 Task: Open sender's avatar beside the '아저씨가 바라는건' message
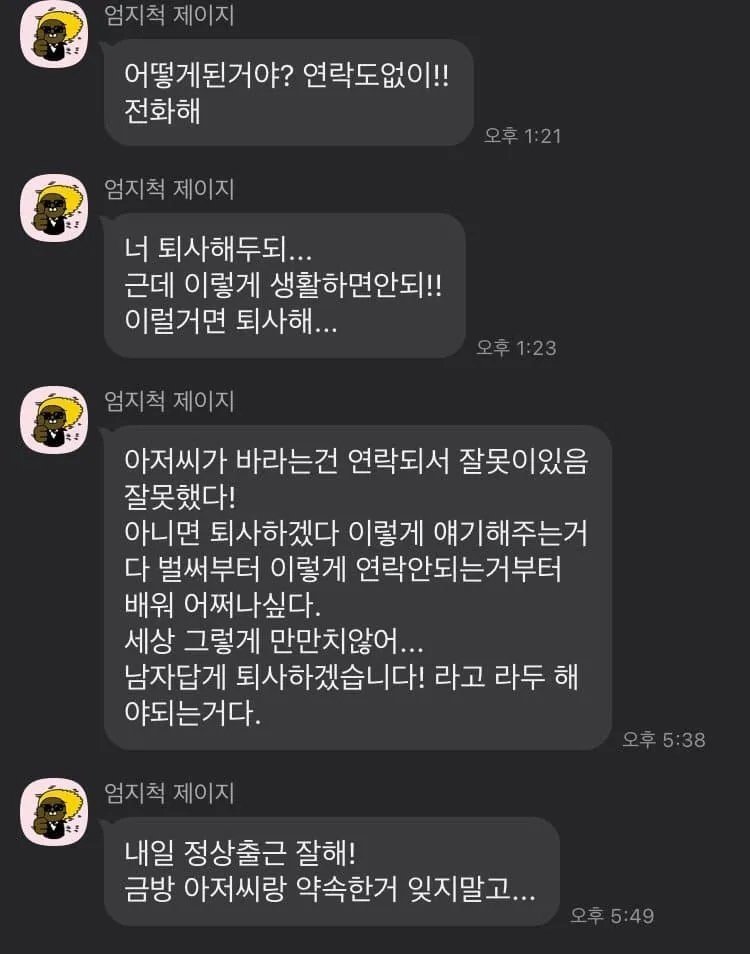55,419
